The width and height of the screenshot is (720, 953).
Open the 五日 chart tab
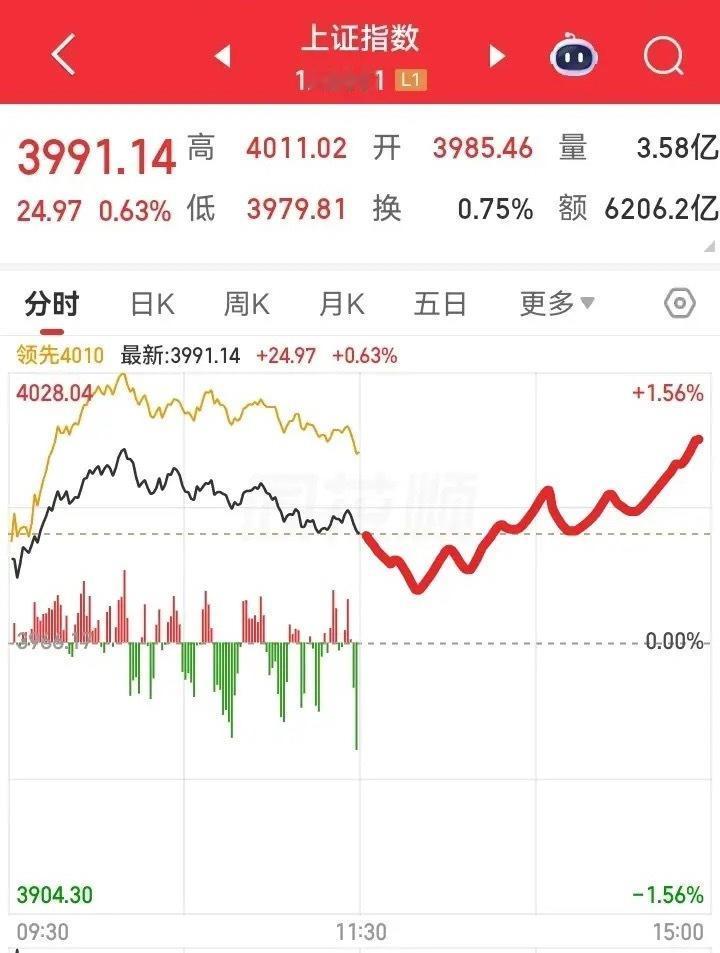pos(440,303)
